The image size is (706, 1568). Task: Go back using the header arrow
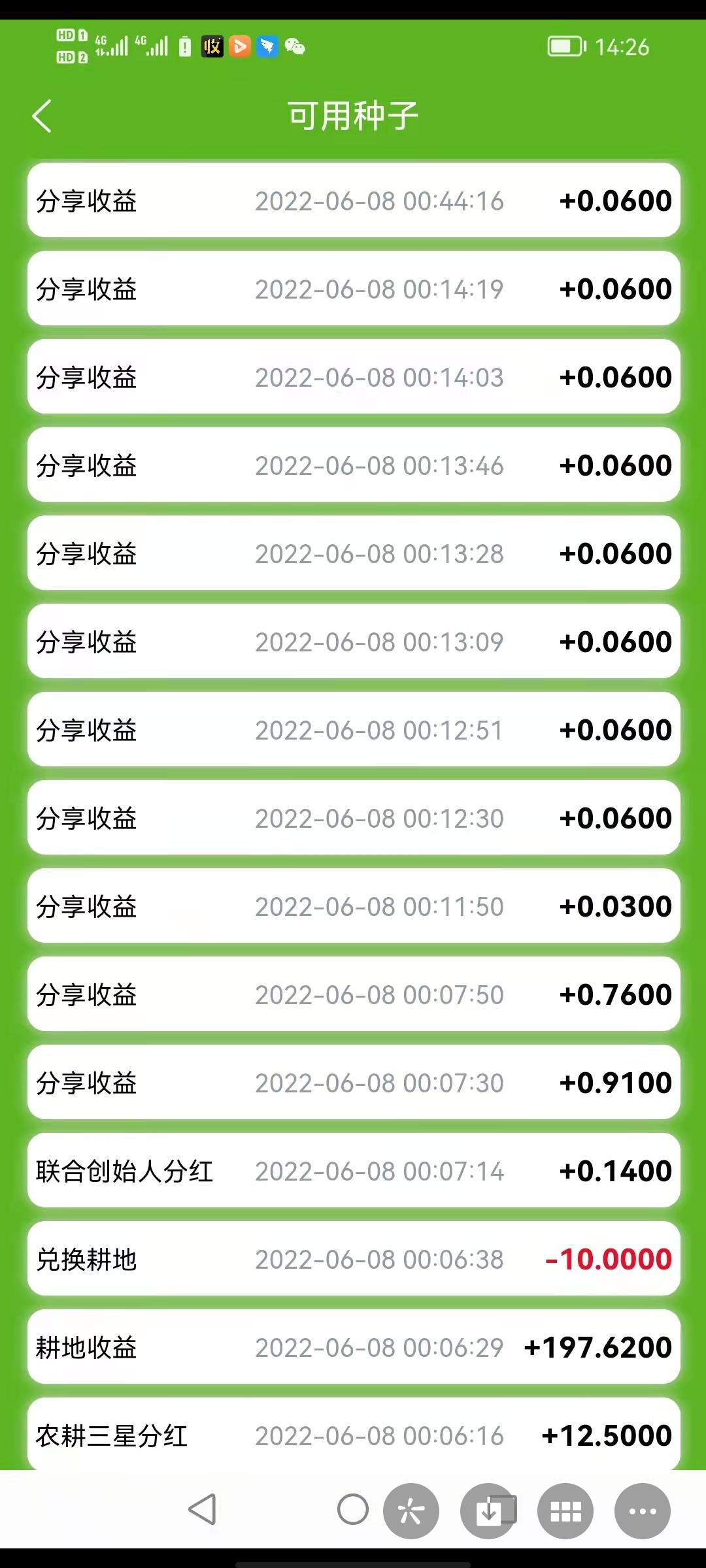[x=42, y=116]
